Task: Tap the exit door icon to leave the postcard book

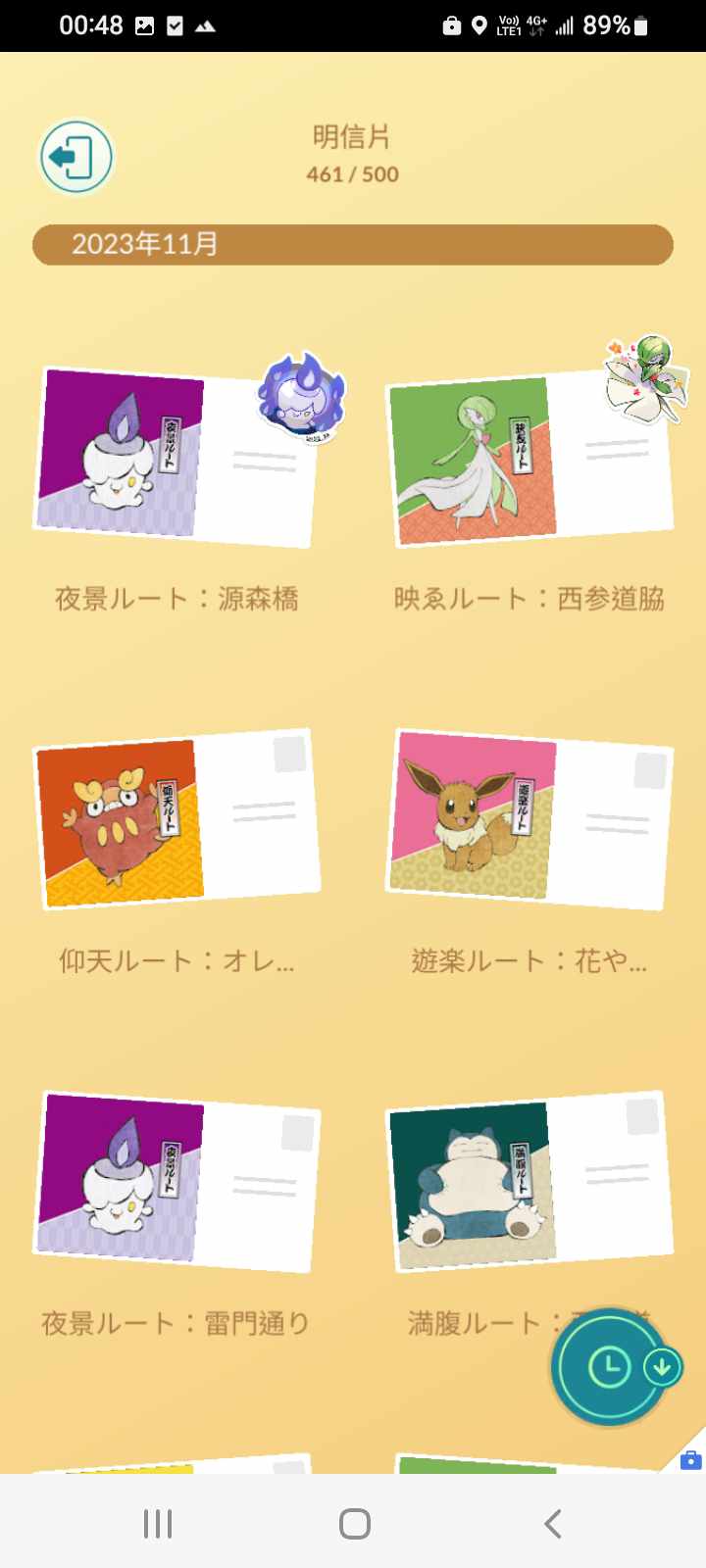Action: [x=76, y=157]
